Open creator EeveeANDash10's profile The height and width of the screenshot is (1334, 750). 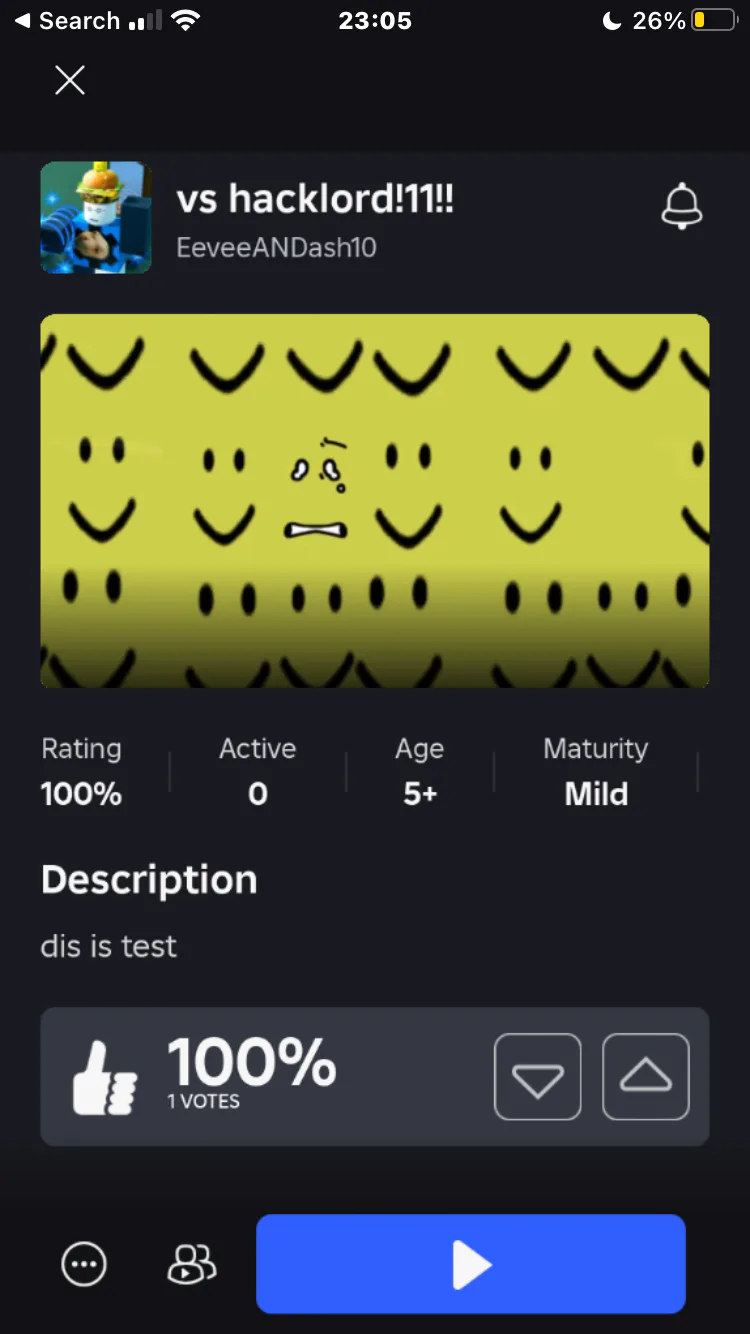tap(276, 248)
